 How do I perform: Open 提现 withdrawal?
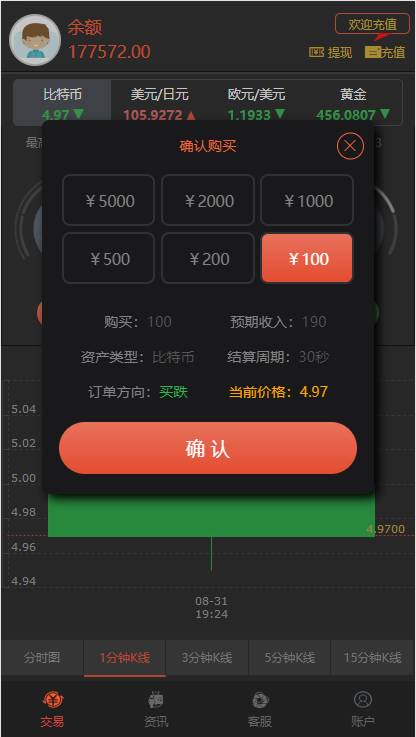tap(330, 52)
